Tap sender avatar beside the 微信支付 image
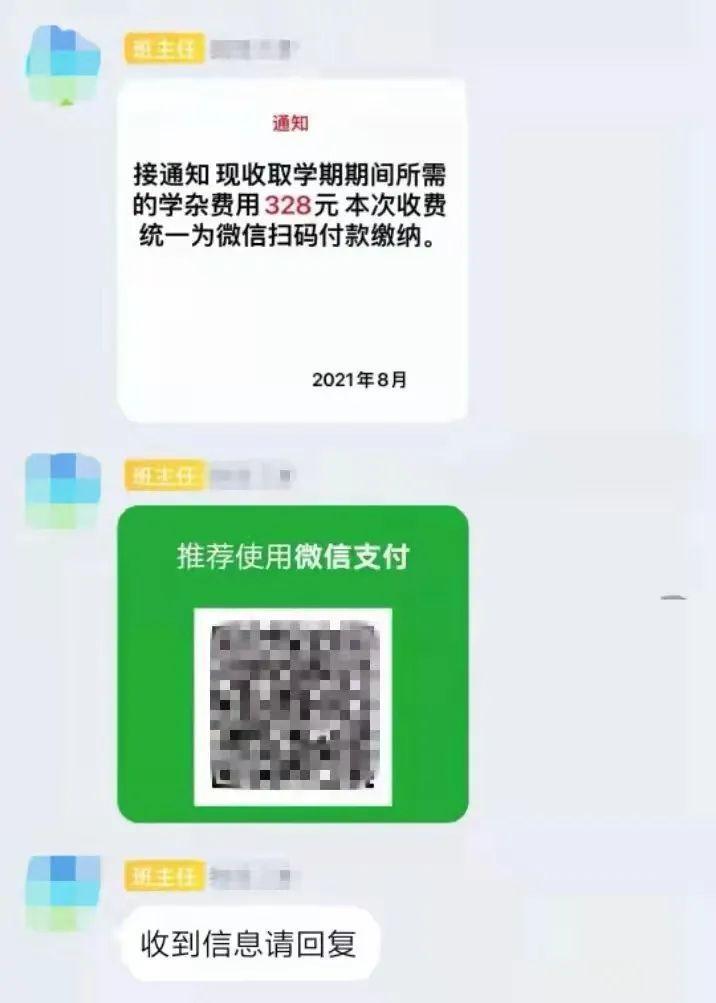Image resolution: width=716 pixels, height=1003 pixels. [63, 491]
